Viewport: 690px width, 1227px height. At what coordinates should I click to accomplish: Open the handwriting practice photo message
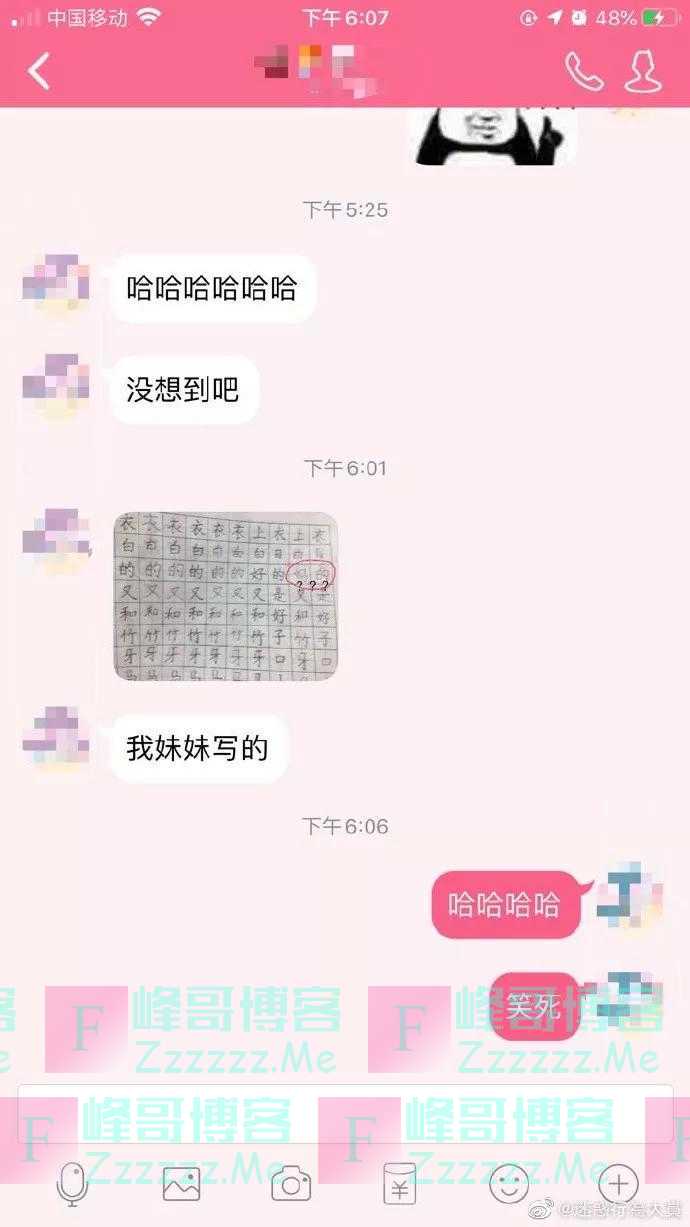coord(226,596)
